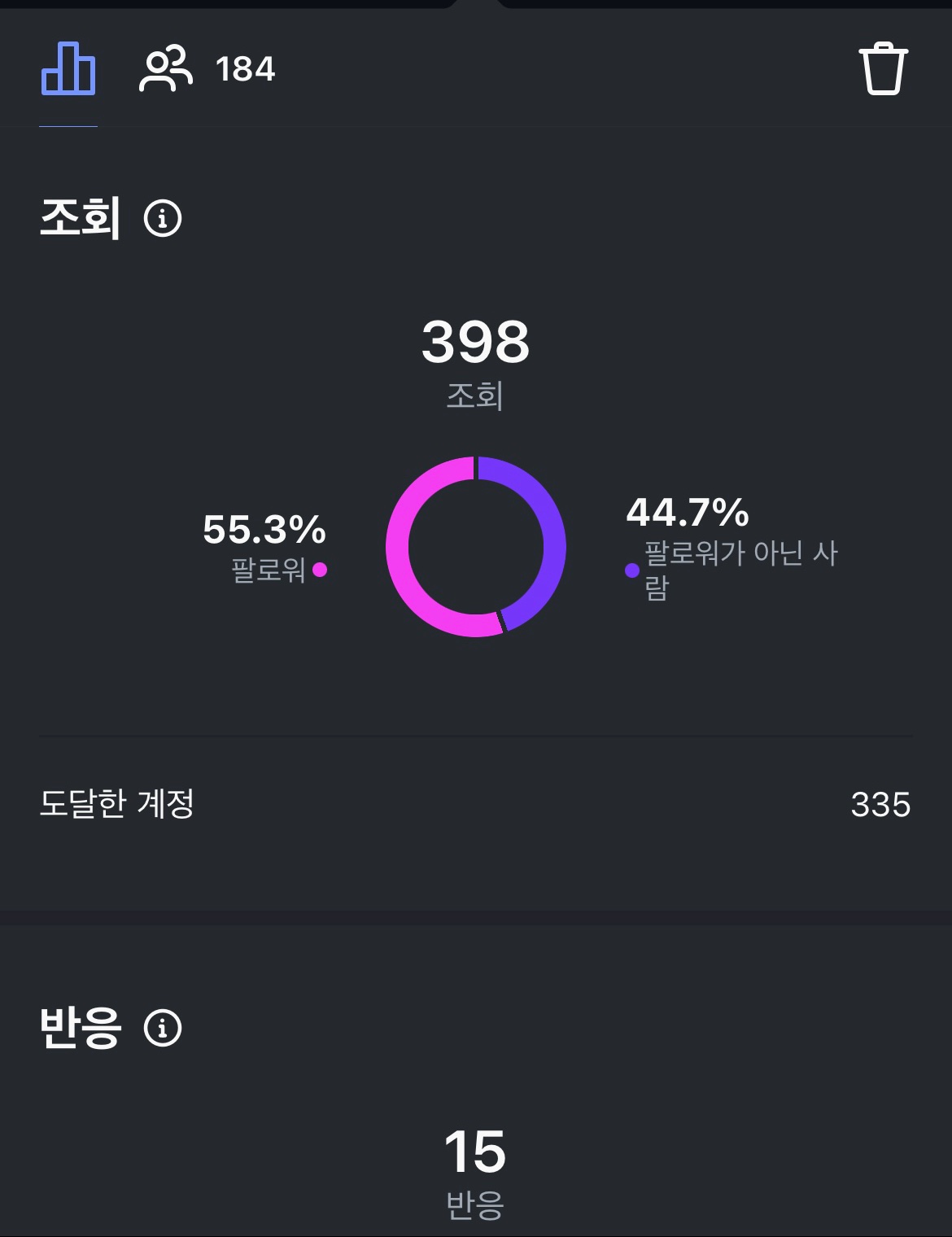Open the info icon next to 반응
This screenshot has width=952, height=1237.
pos(163,1028)
